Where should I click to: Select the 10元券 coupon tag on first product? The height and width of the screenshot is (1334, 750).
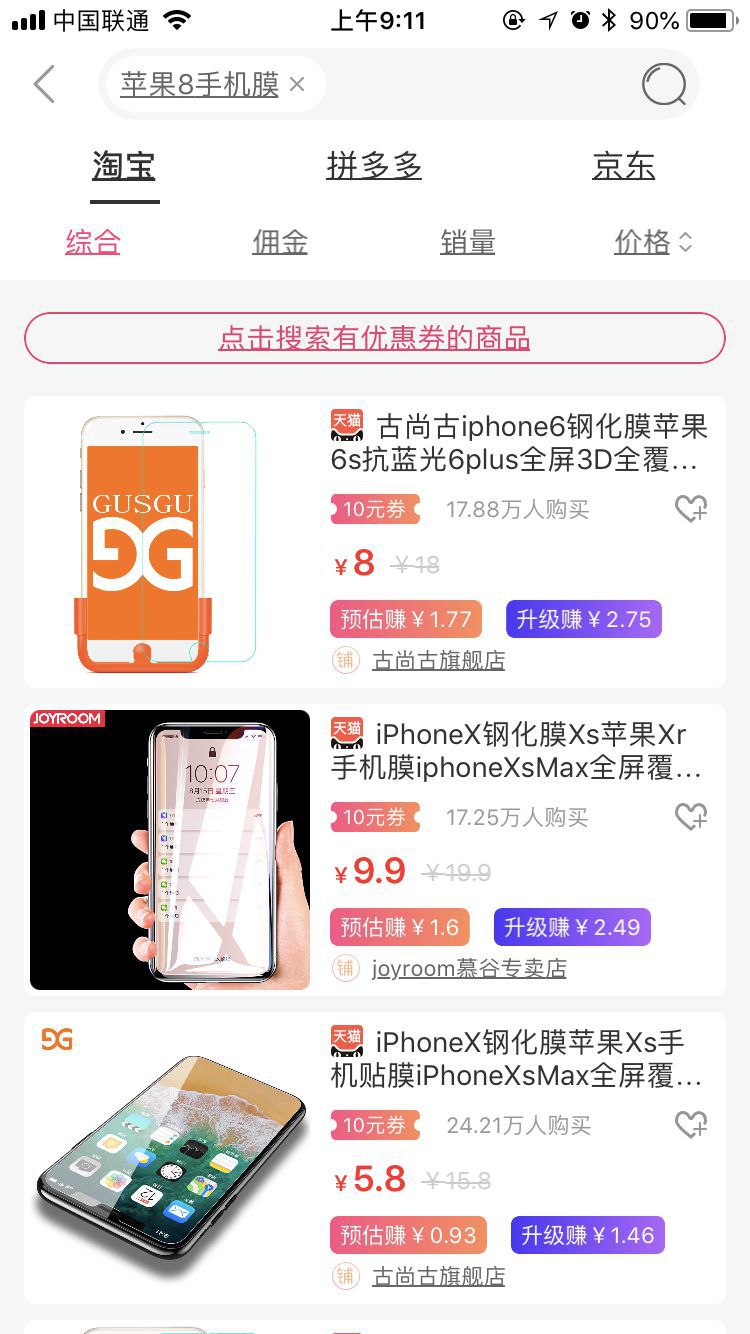click(374, 509)
